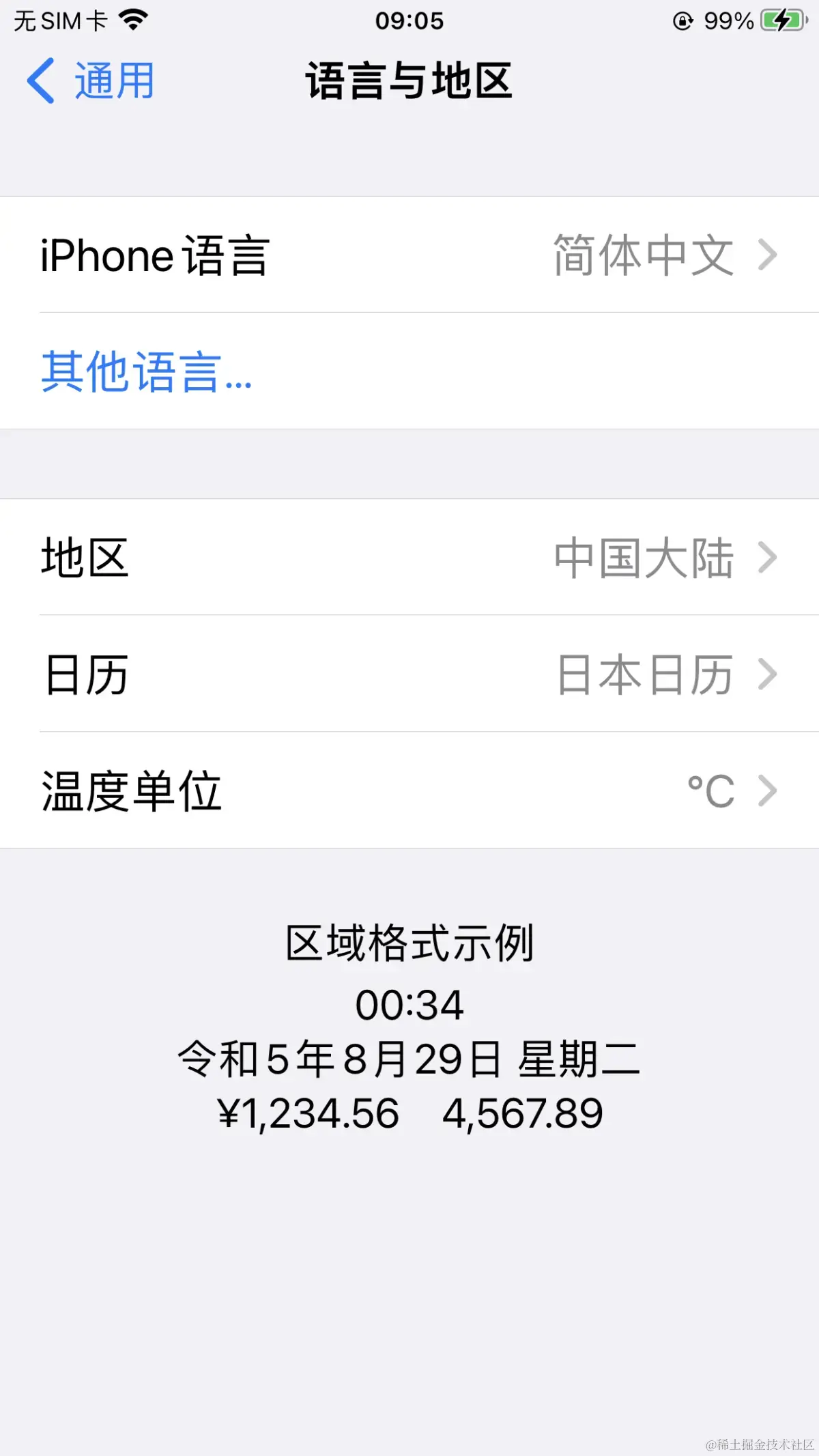
Task: Open the 日历 calendar setting
Action: click(x=409, y=674)
